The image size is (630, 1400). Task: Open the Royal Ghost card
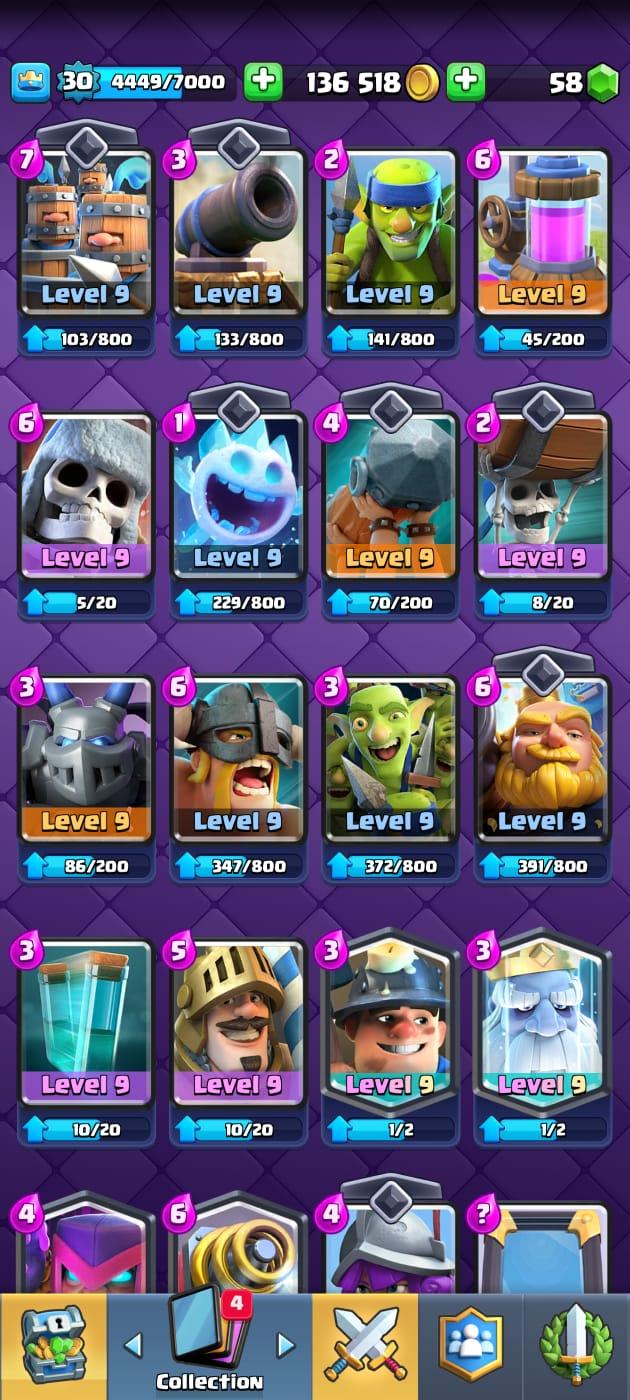pyautogui.click(x=543, y=1025)
